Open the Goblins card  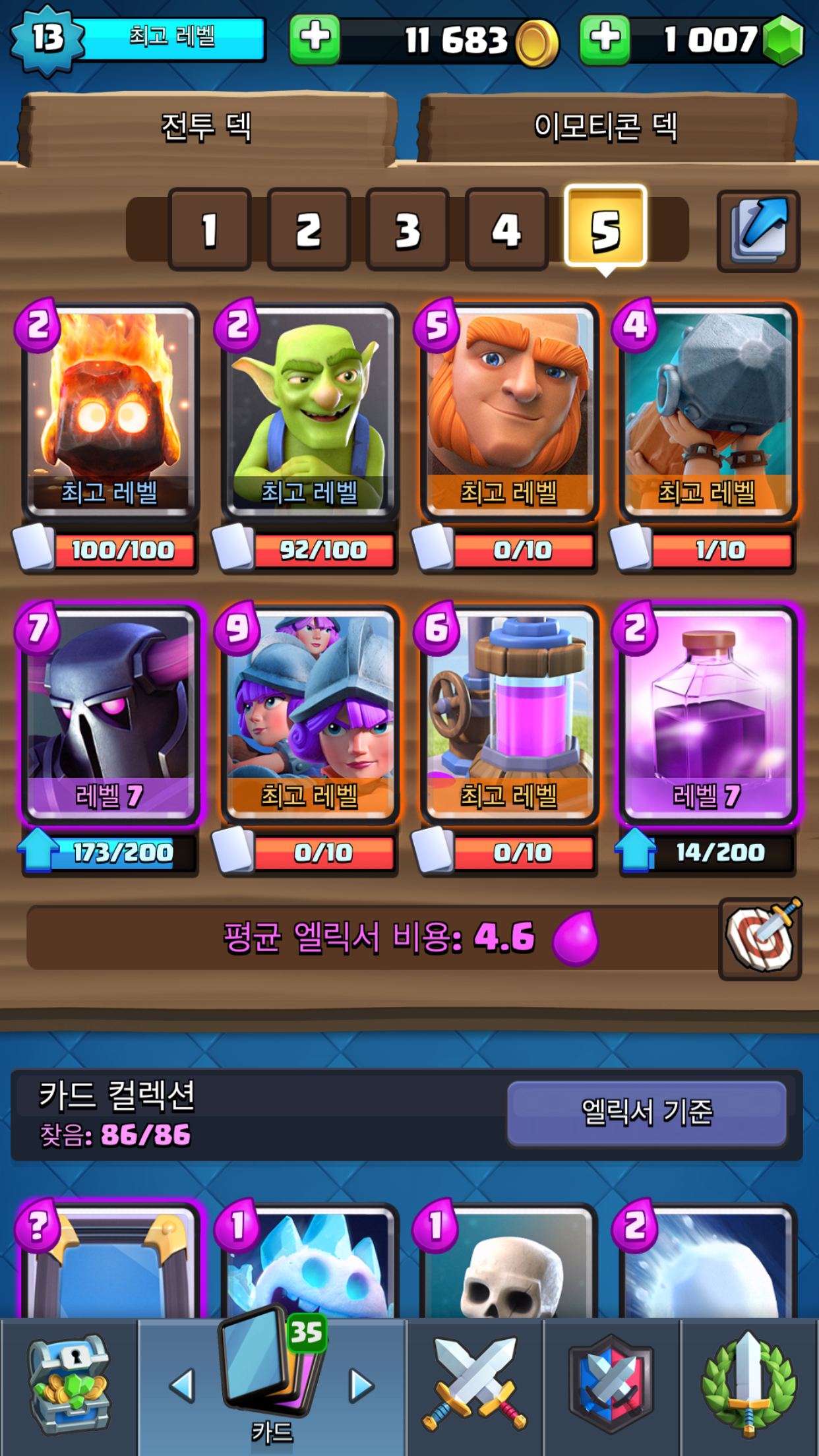coord(309,412)
